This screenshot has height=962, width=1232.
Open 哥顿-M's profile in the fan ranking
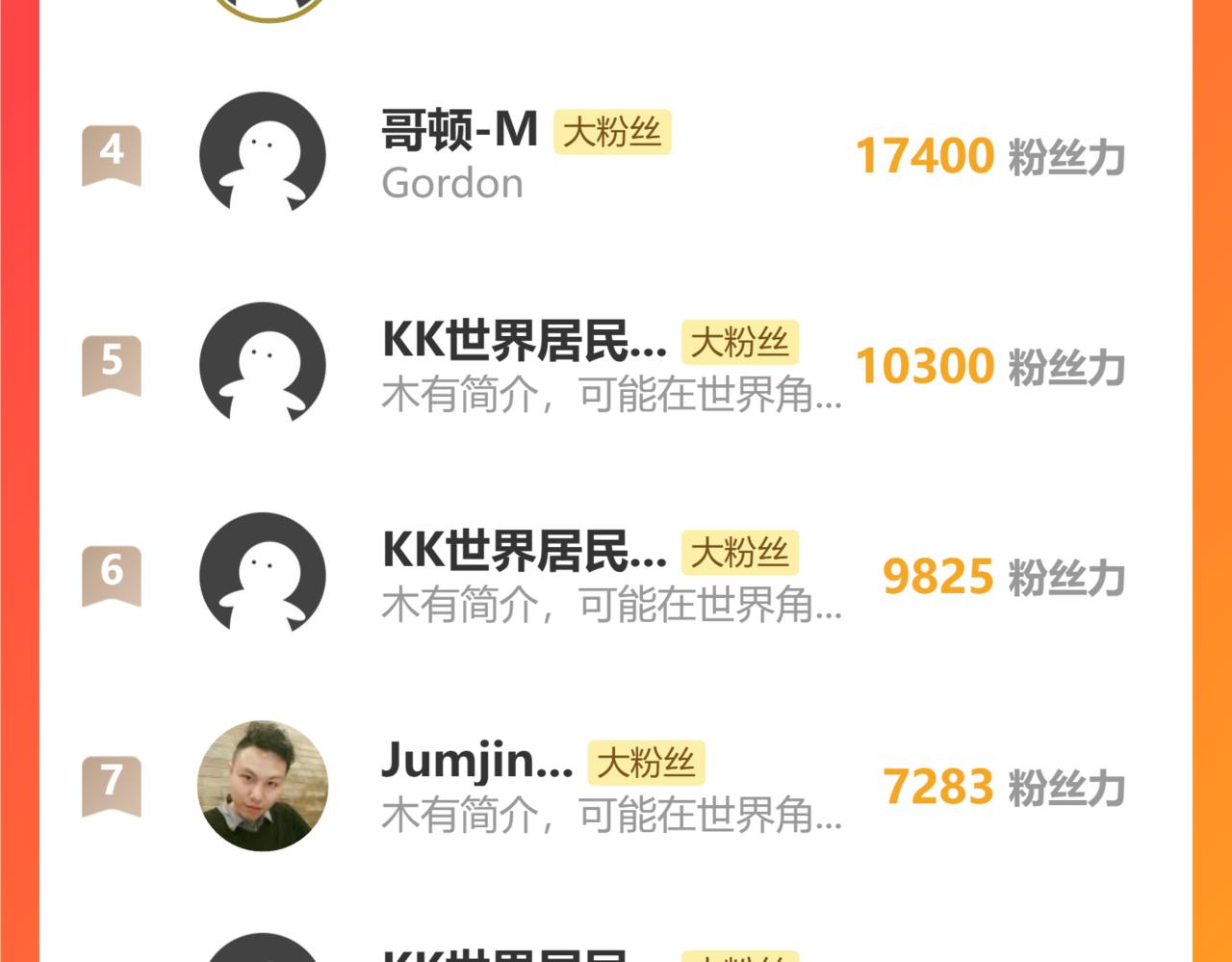[x=459, y=132]
